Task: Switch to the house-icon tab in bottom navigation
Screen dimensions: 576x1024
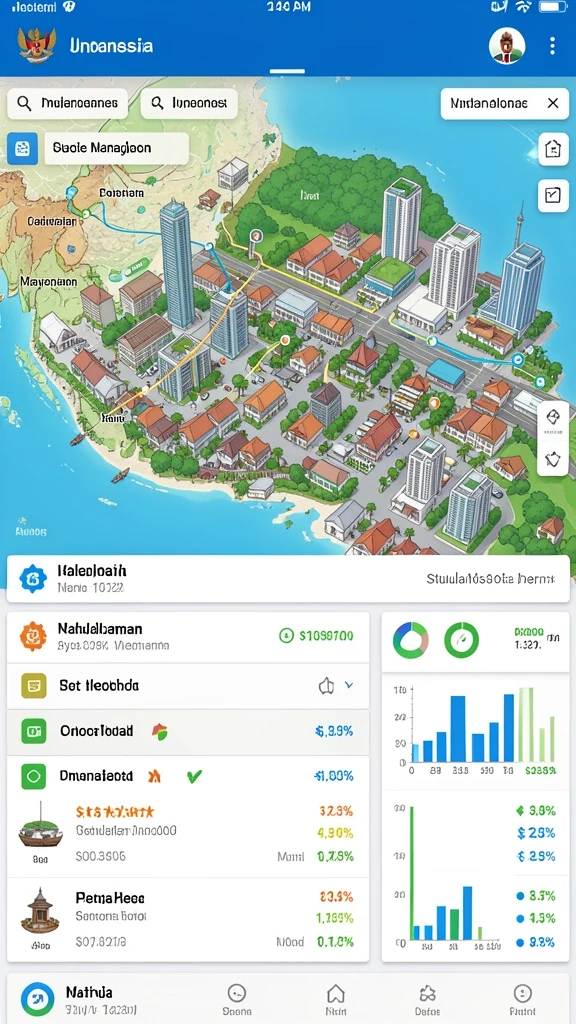Action: pos(336,999)
